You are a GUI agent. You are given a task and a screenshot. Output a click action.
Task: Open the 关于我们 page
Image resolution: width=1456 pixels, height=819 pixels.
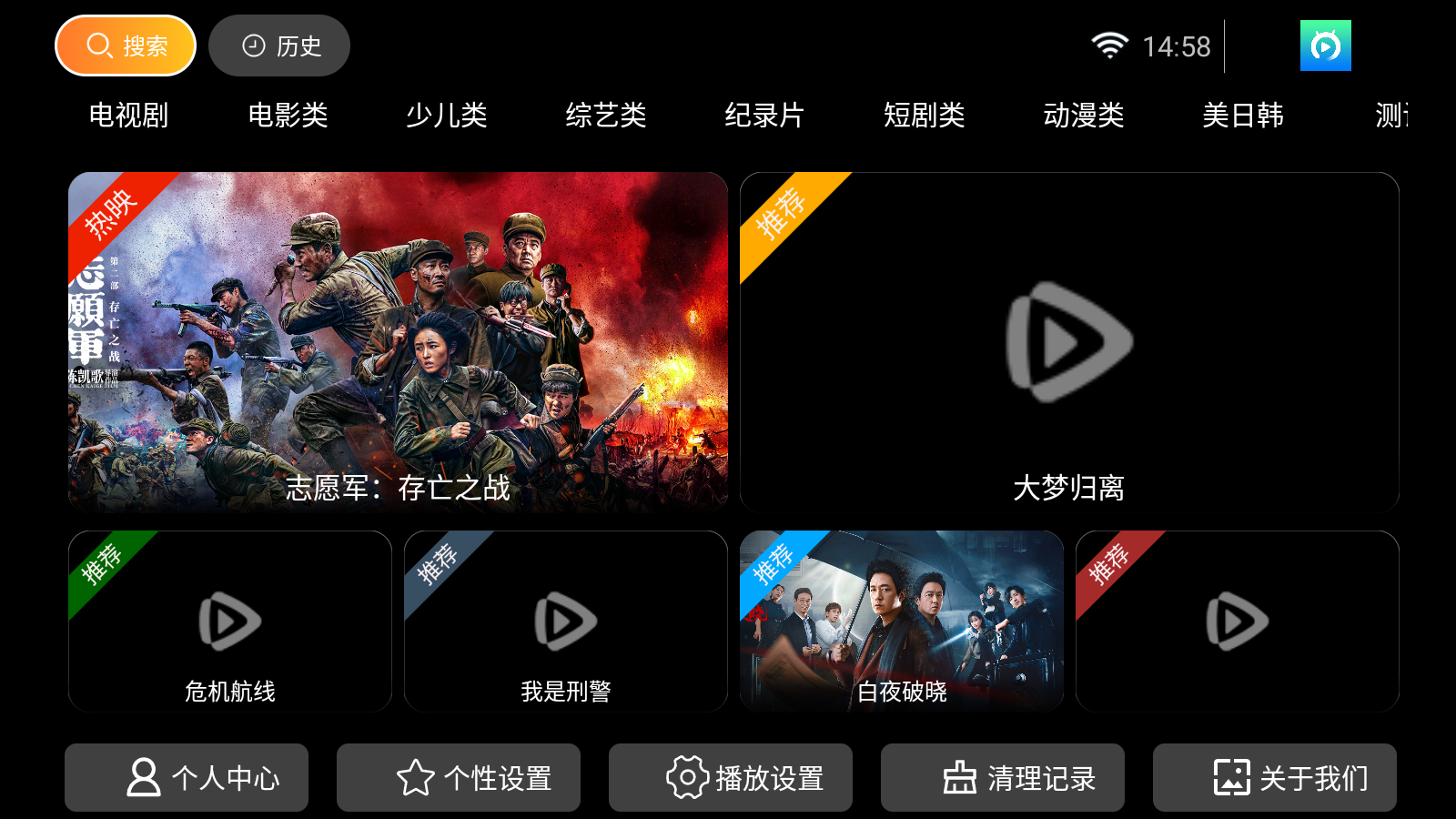[1274, 778]
